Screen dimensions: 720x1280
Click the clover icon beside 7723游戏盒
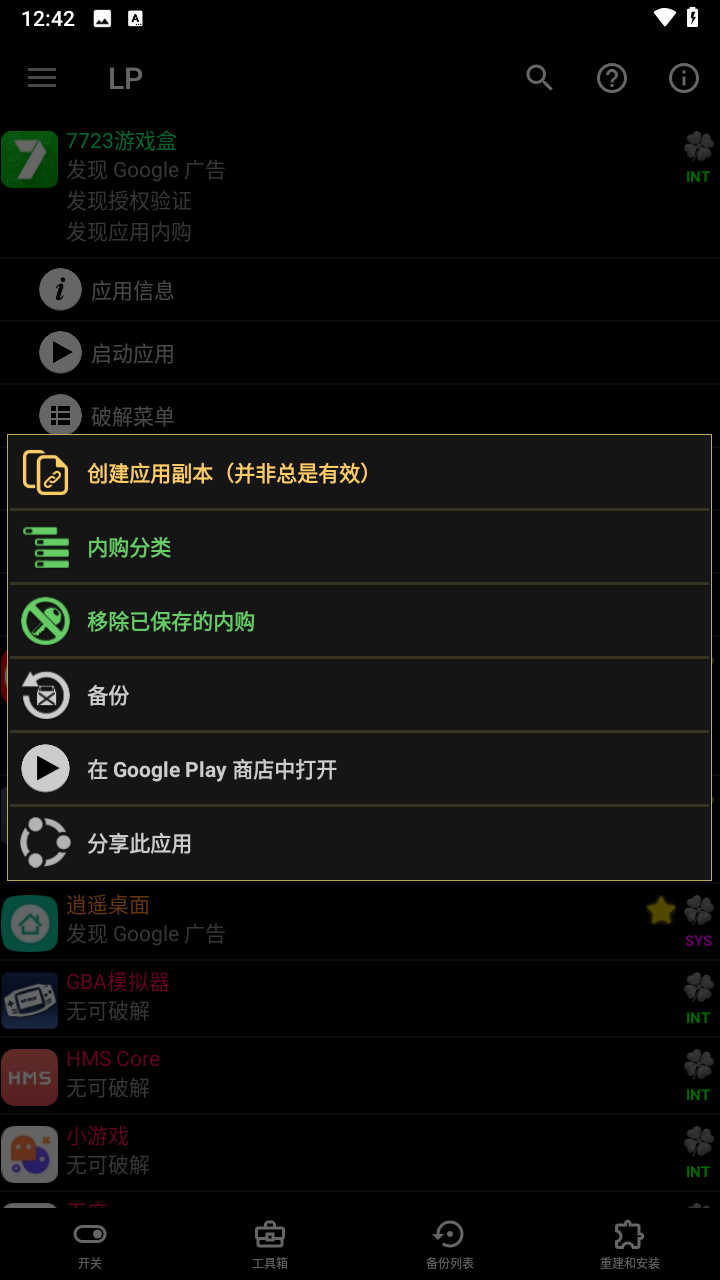[697, 147]
